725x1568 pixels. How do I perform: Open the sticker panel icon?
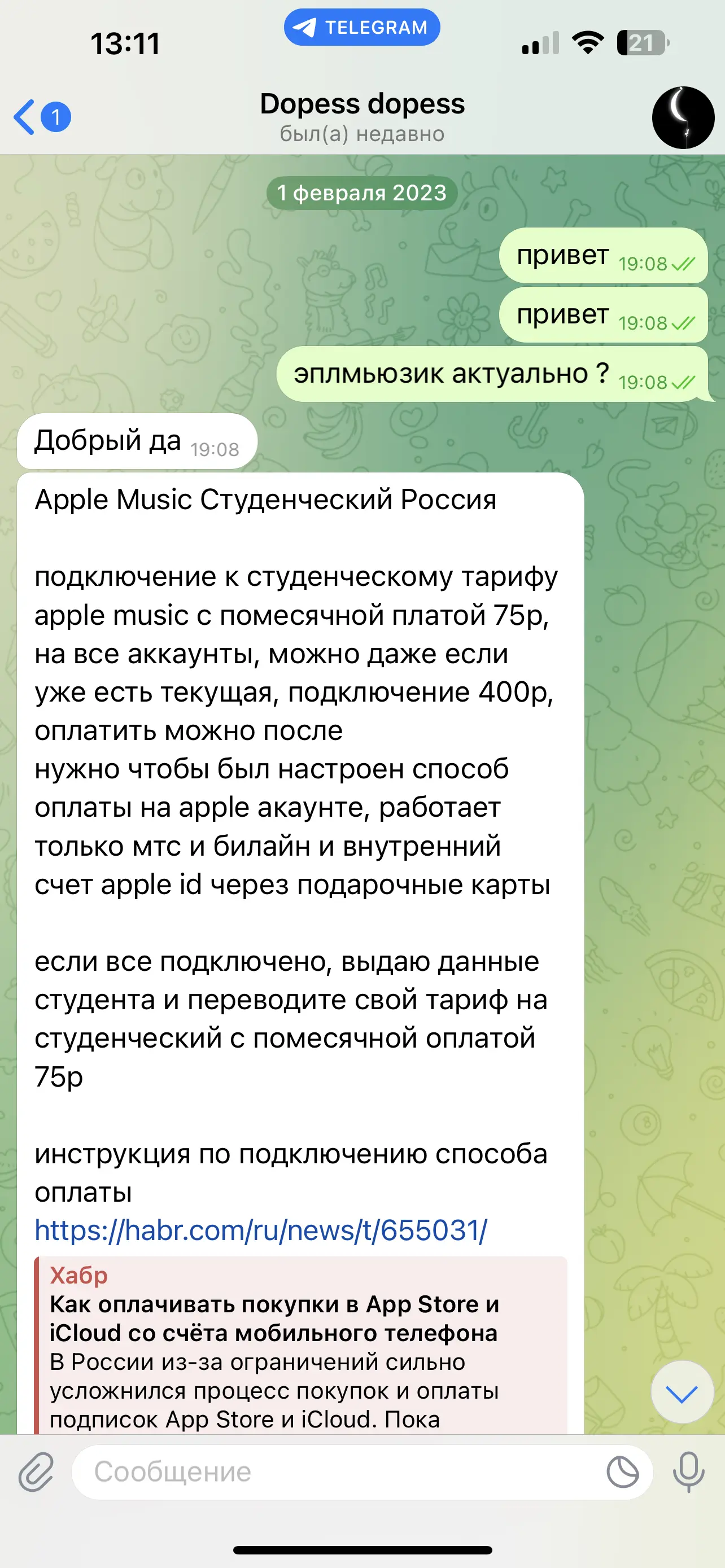coord(623,1472)
